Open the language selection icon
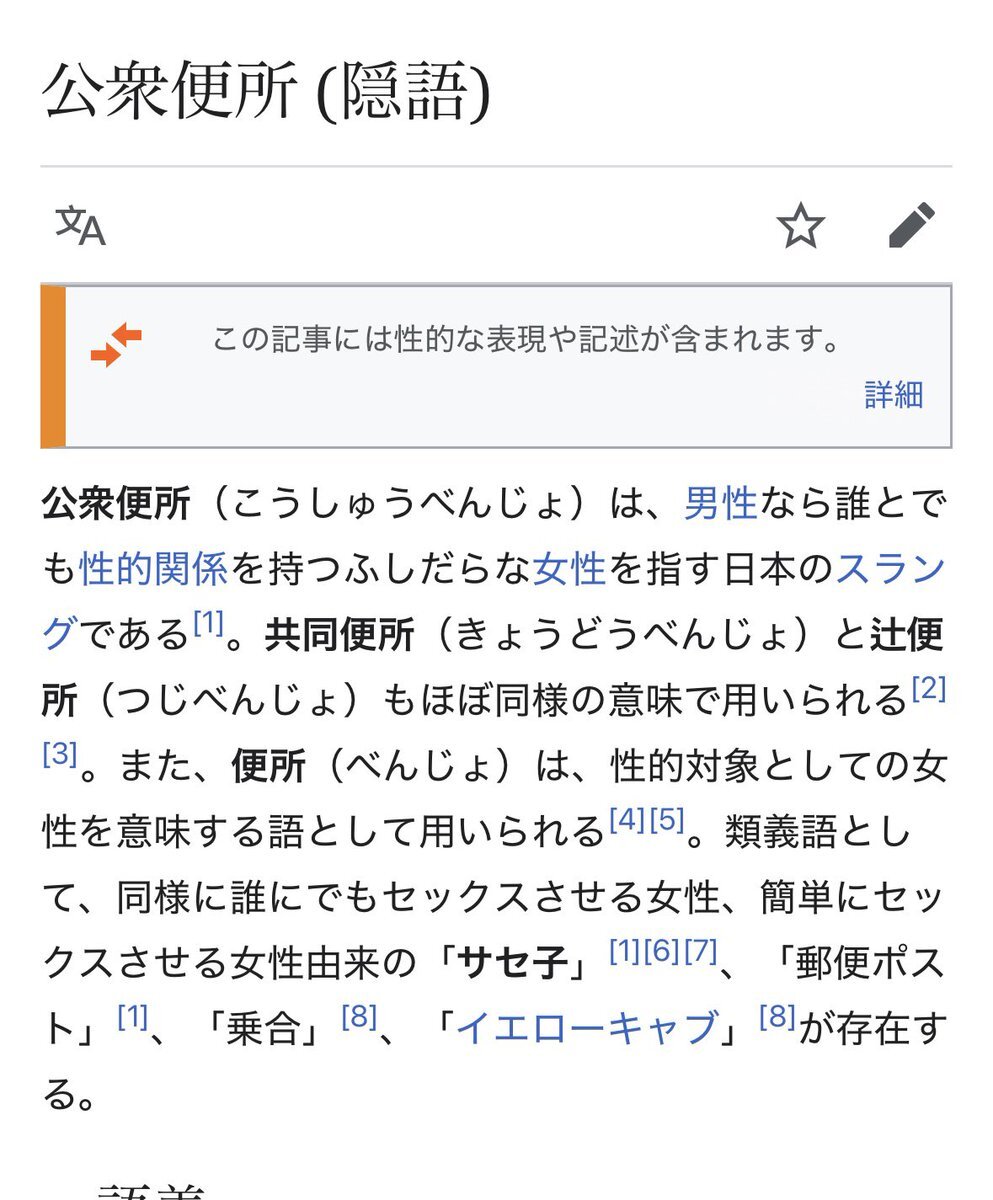 pos(80,226)
